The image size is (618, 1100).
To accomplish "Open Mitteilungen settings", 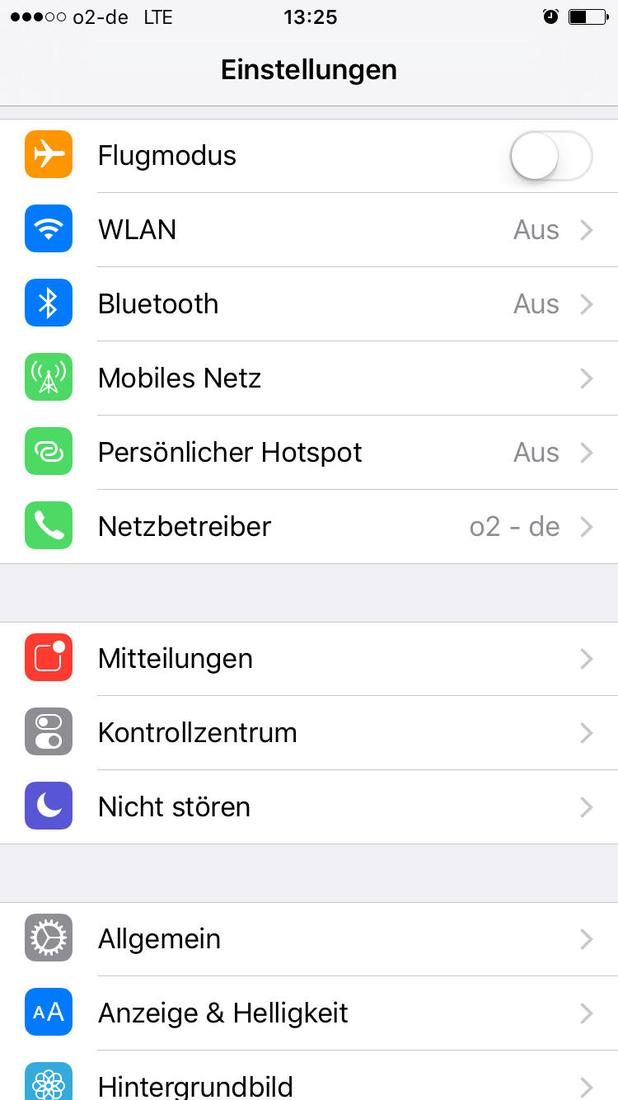I will tap(309, 659).
